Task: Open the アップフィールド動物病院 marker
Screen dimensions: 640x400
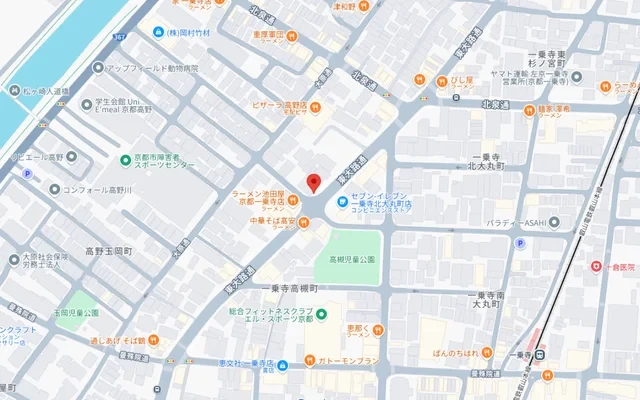Action: pos(97,69)
